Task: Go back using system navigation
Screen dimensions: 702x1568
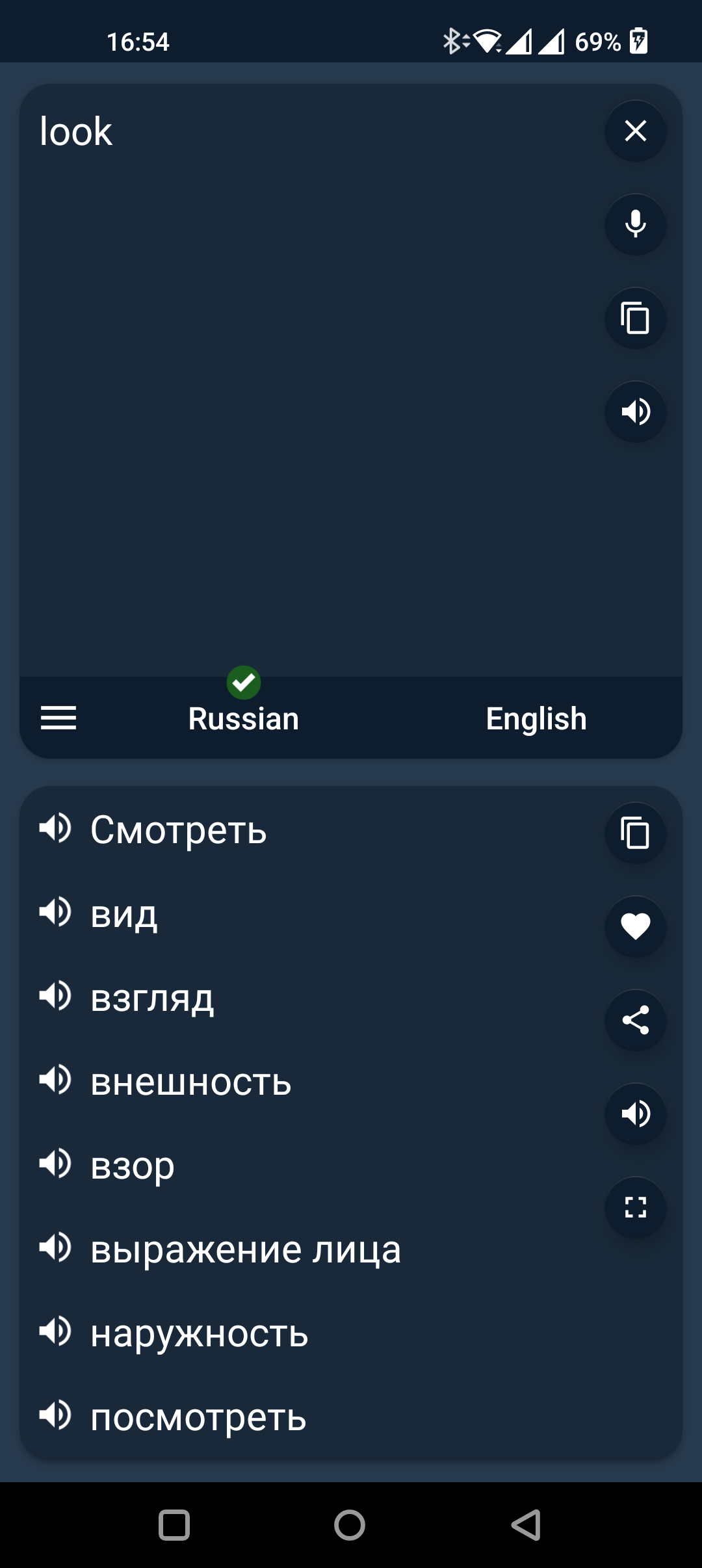Action: point(526,1524)
